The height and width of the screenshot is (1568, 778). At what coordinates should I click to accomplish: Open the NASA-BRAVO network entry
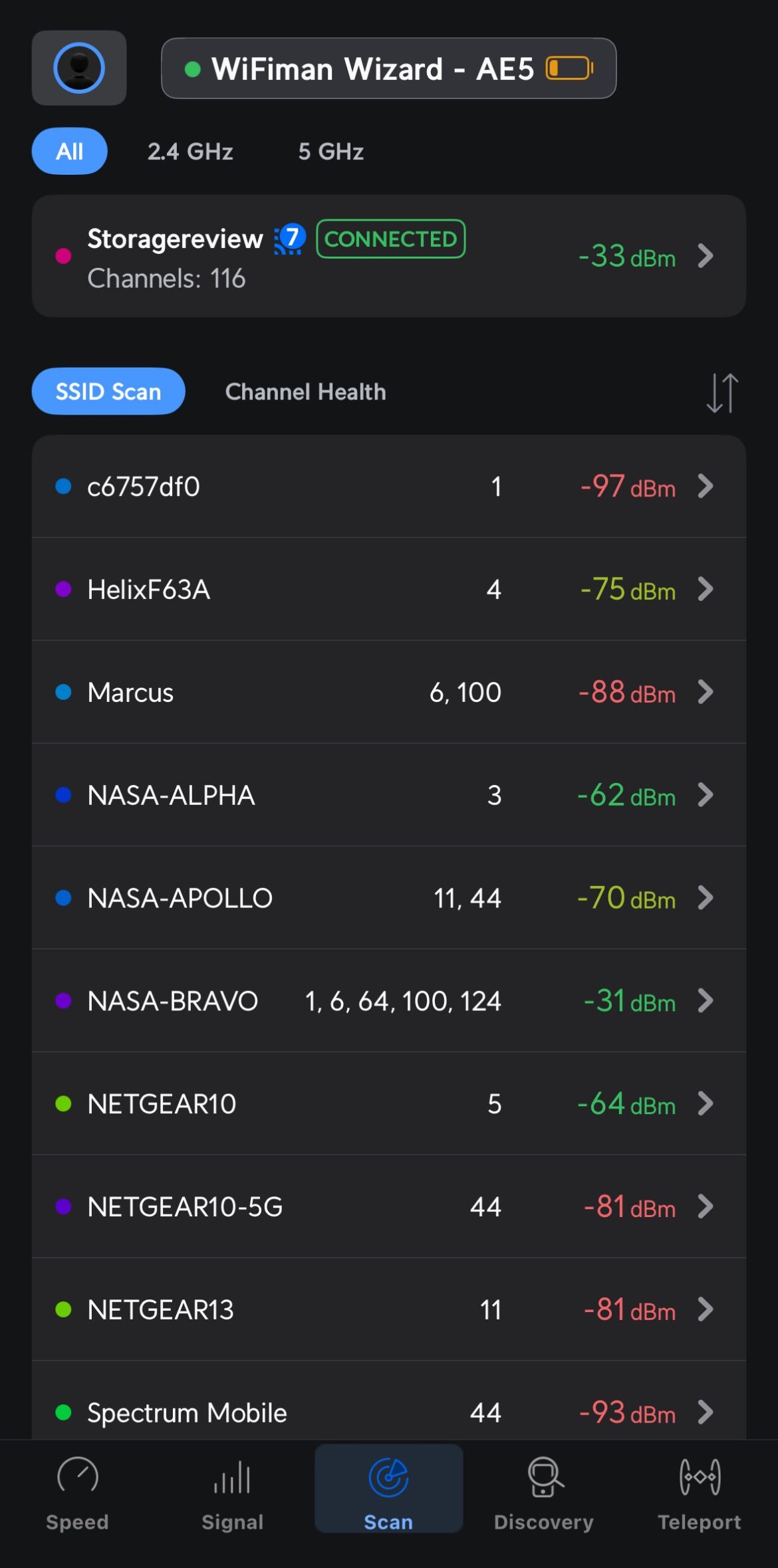tap(389, 1000)
